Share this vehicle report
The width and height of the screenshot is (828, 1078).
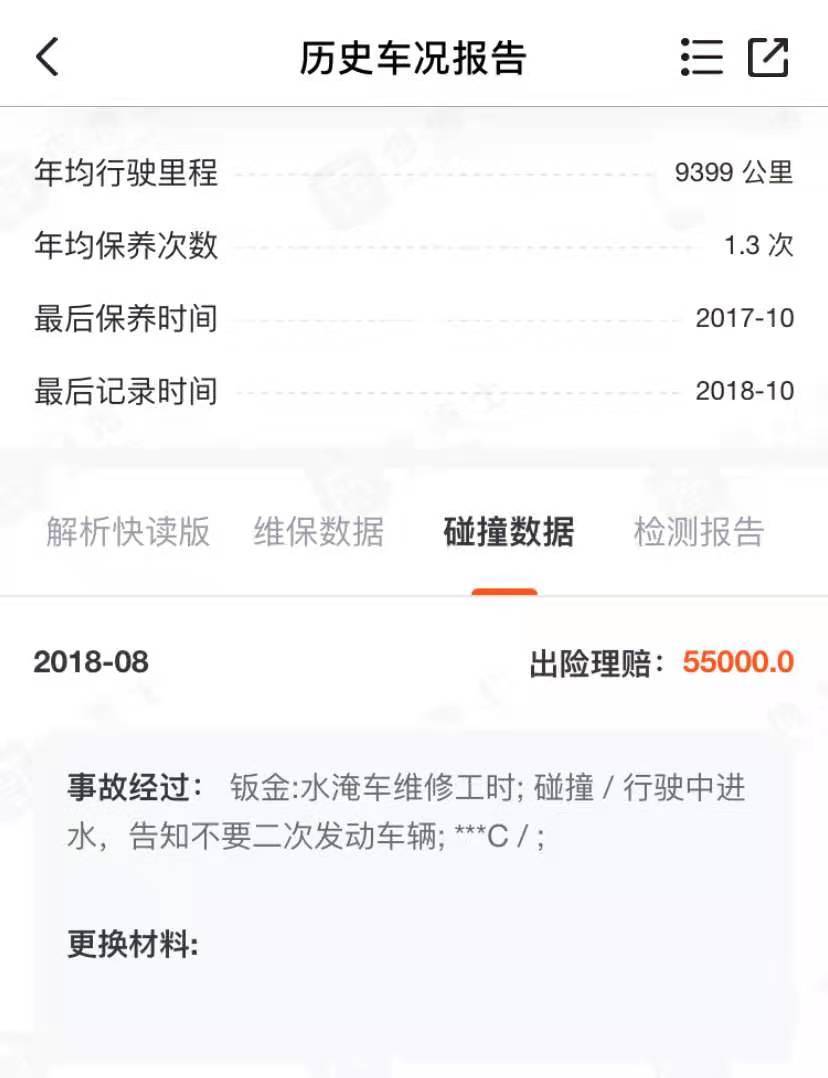point(768,57)
